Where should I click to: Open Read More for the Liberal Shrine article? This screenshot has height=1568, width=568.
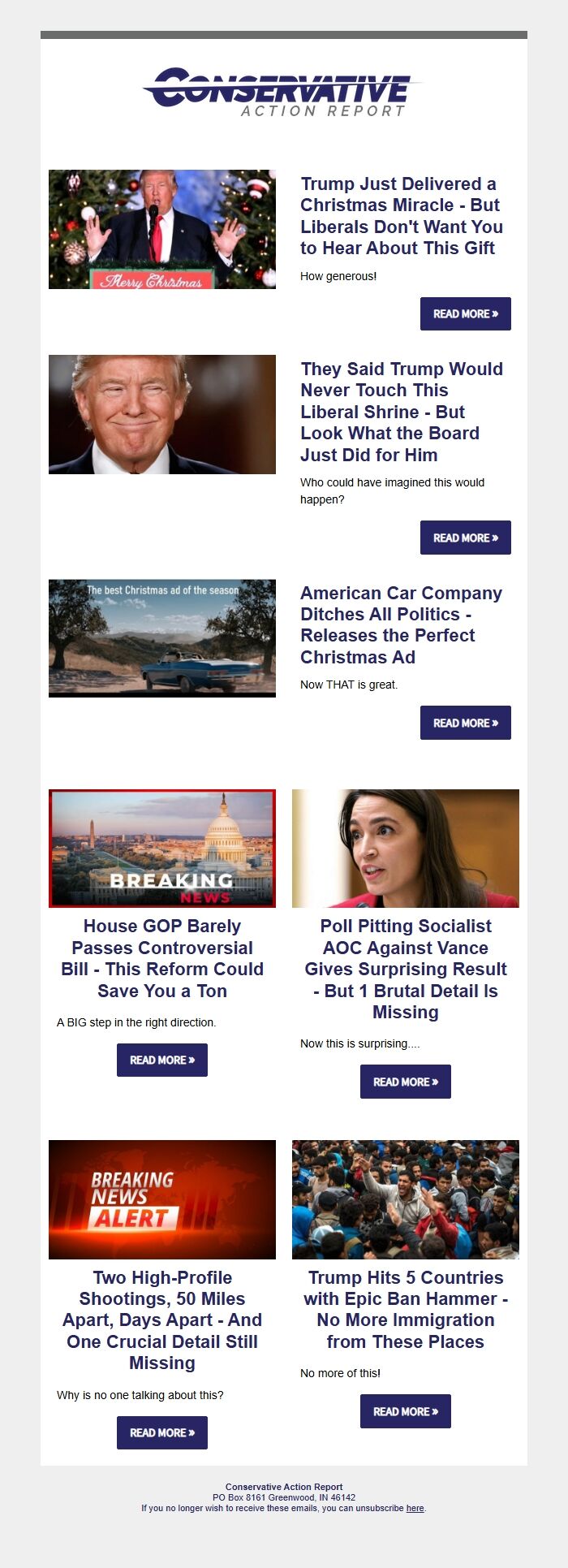(x=465, y=538)
